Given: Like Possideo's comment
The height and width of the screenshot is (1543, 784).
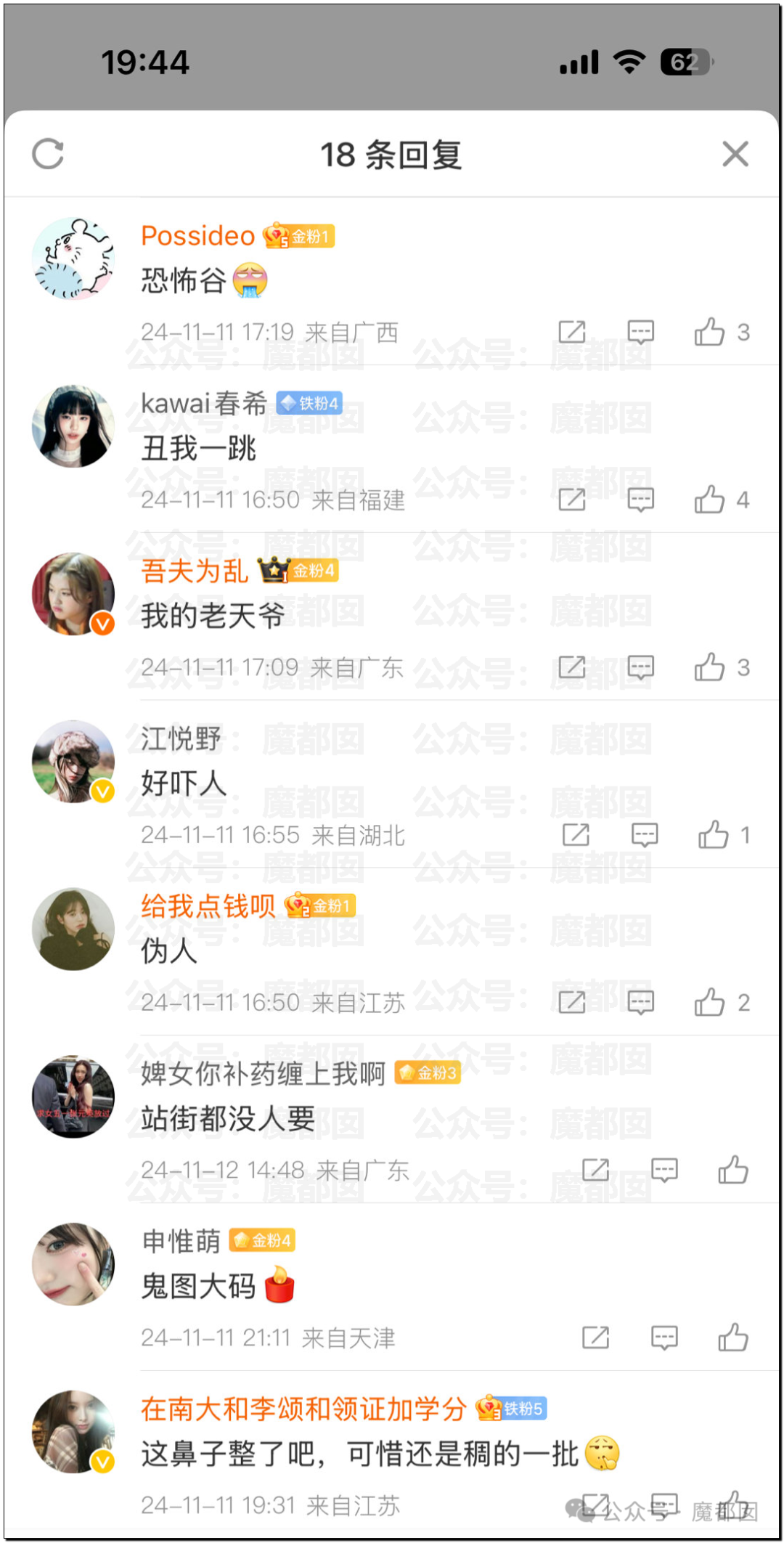Looking at the screenshot, I should point(710,332).
